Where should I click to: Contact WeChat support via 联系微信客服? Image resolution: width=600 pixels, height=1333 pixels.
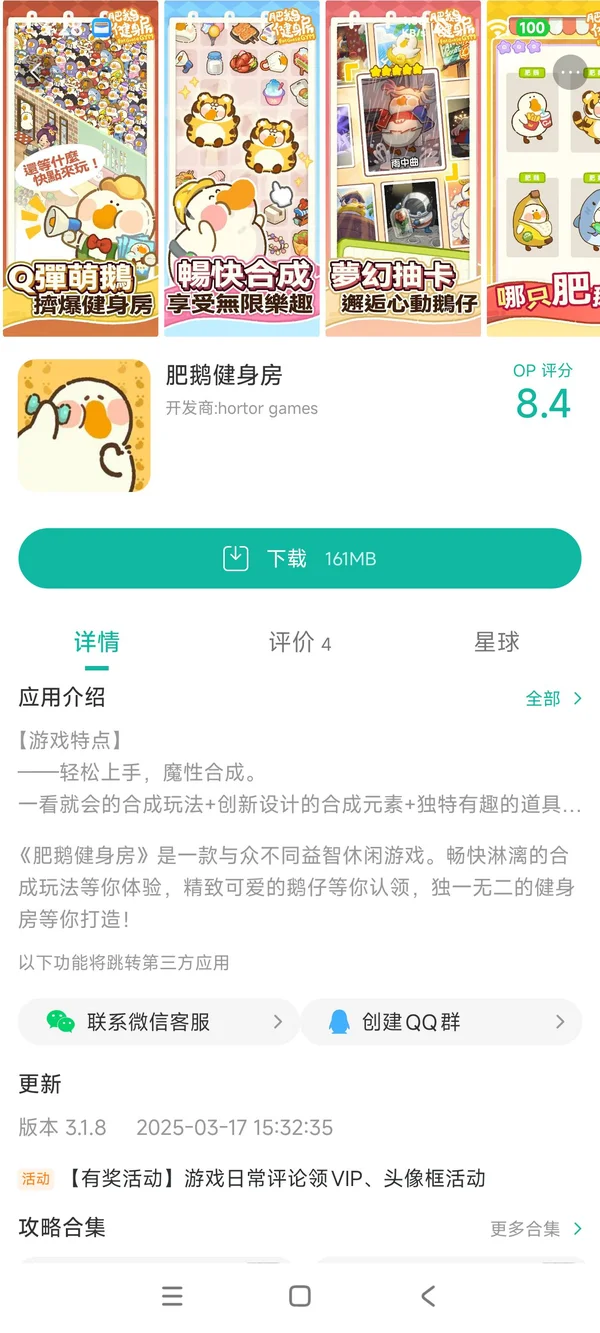click(x=158, y=1022)
